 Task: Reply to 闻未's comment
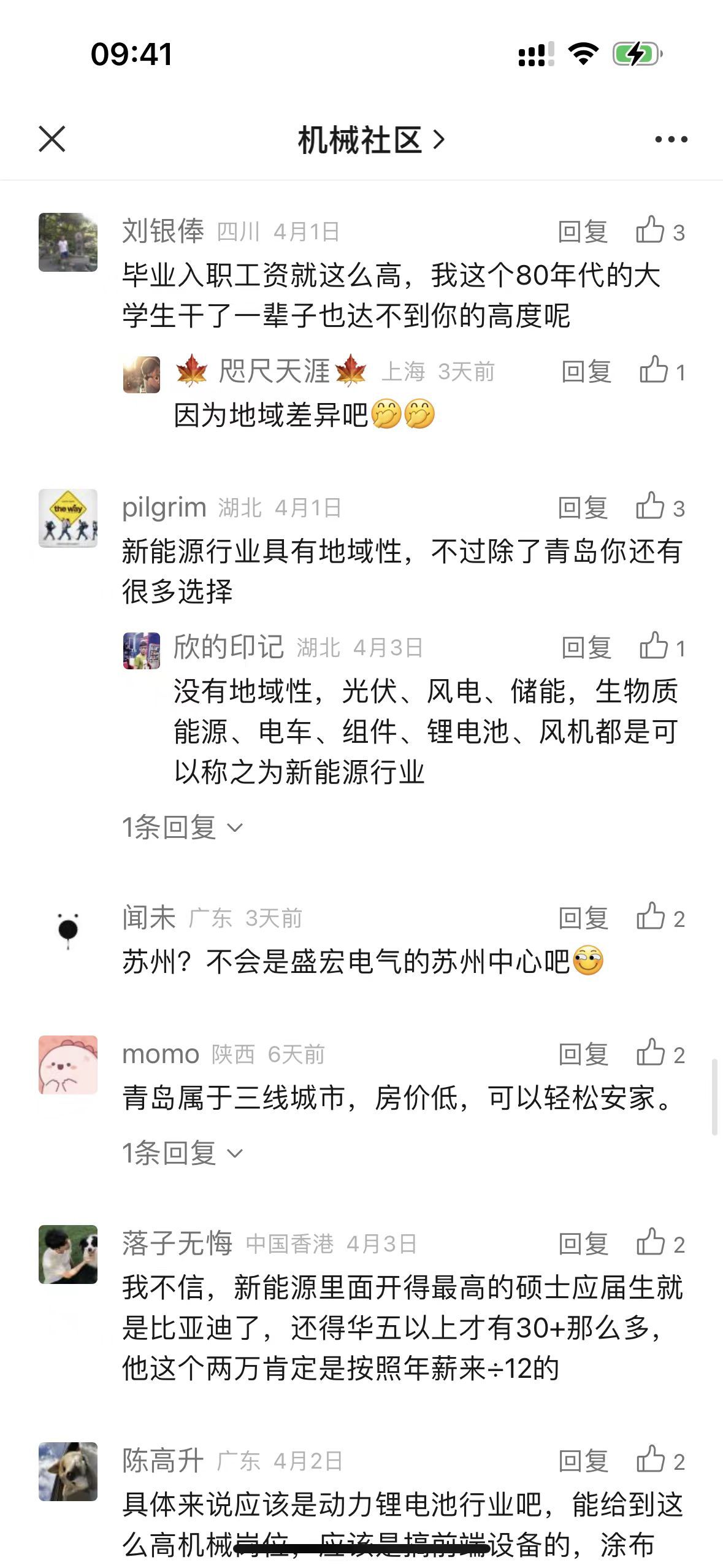(x=583, y=918)
